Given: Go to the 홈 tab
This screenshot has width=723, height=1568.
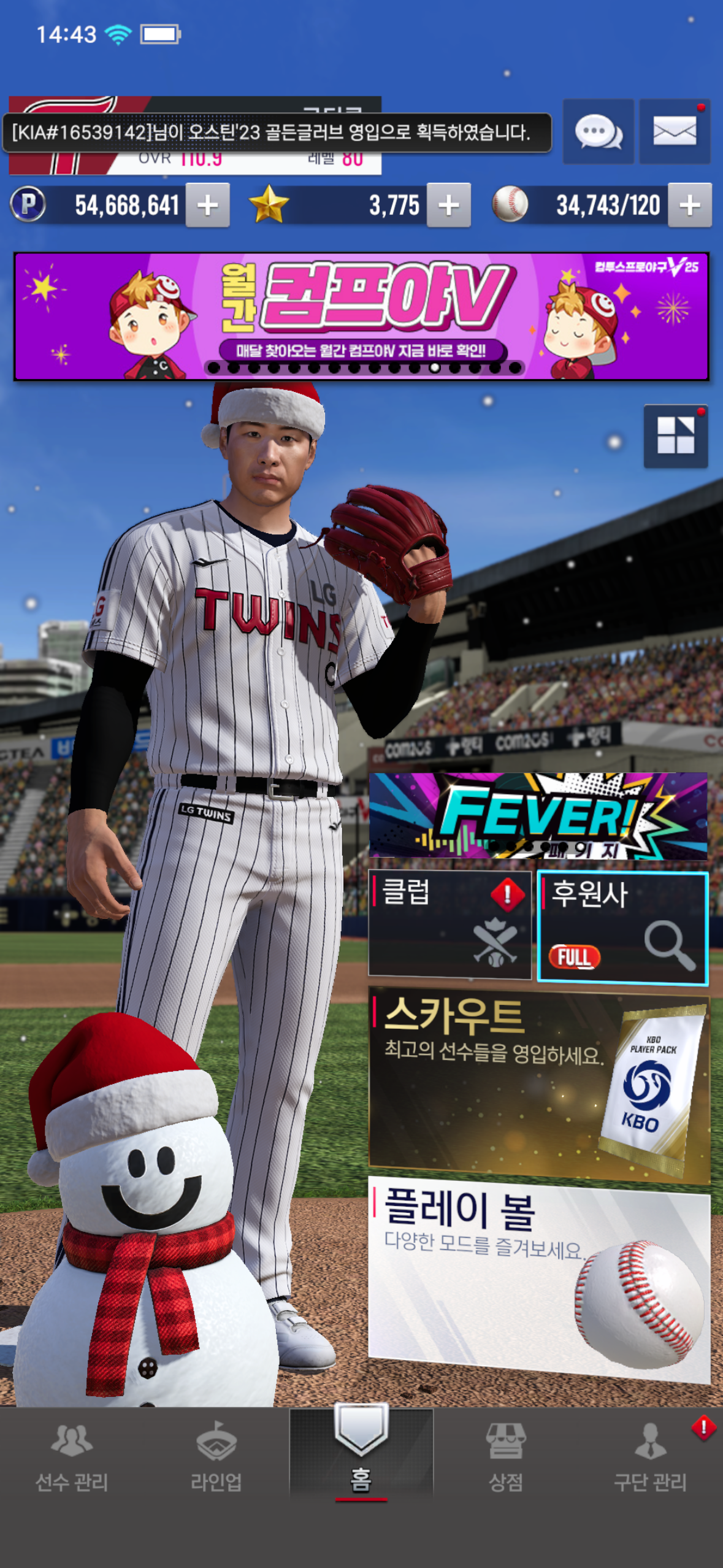Looking at the screenshot, I should (x=361, y=1458).
